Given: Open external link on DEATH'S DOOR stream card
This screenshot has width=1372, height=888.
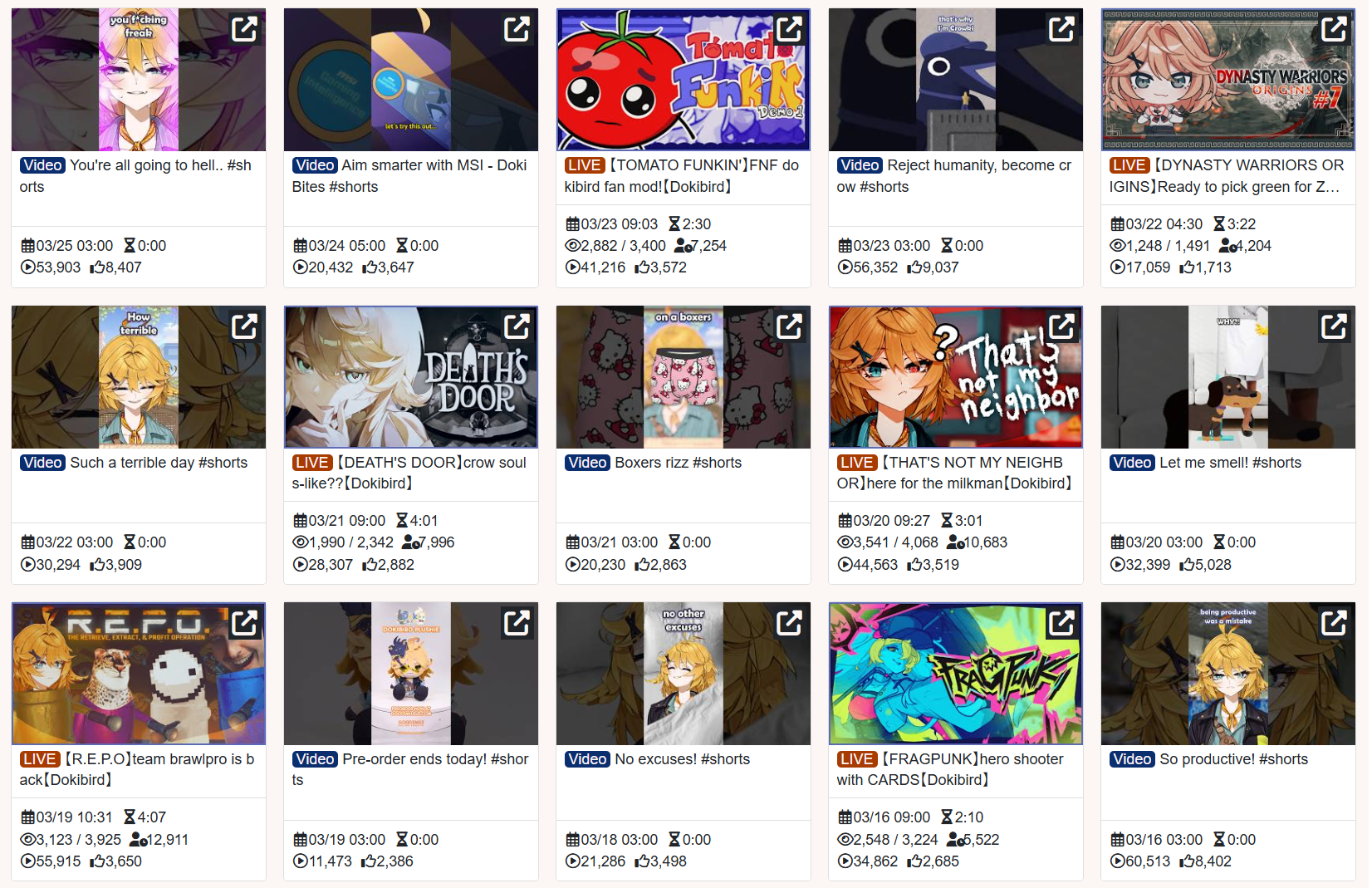Looking at the screenshot, I should [x=517, y=326].
